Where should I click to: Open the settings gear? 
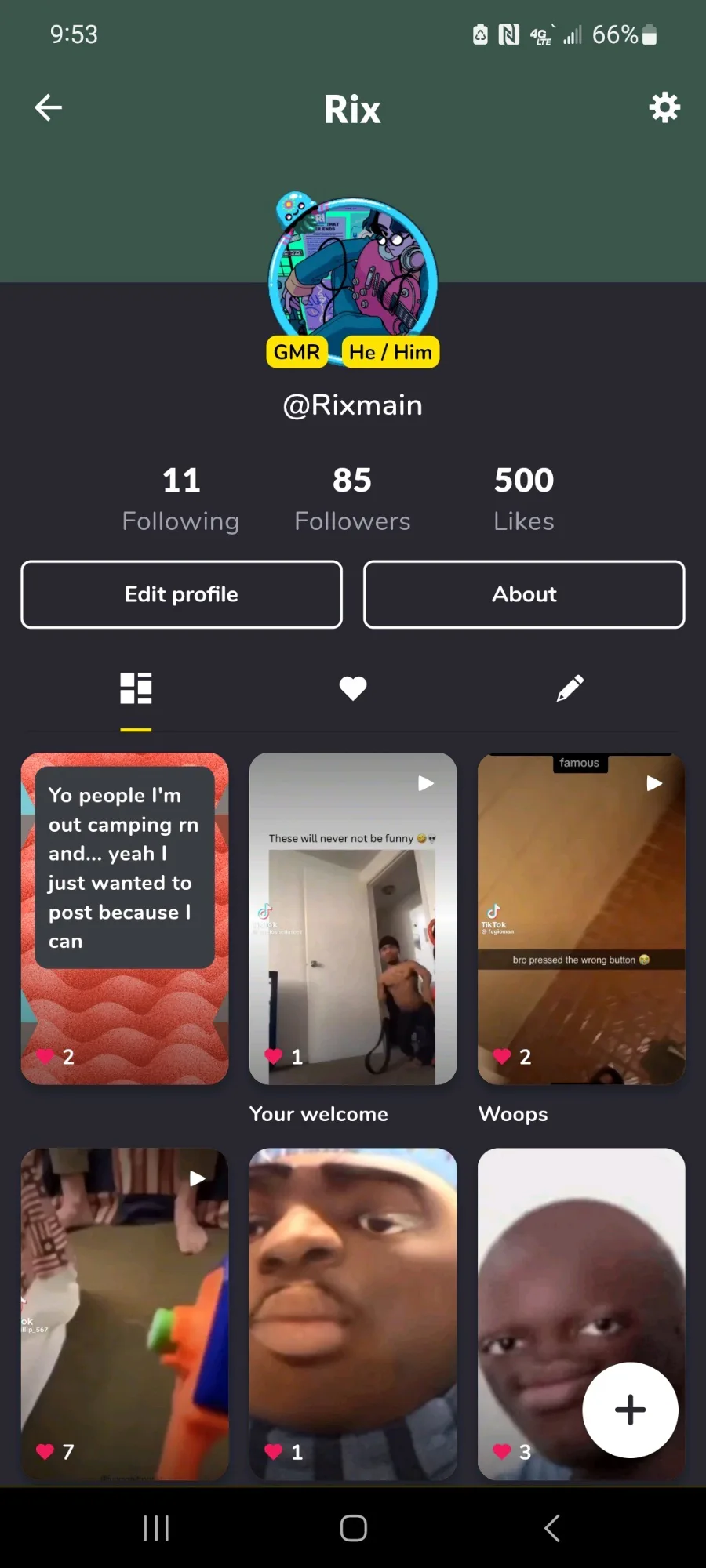(x=664, y=107)
